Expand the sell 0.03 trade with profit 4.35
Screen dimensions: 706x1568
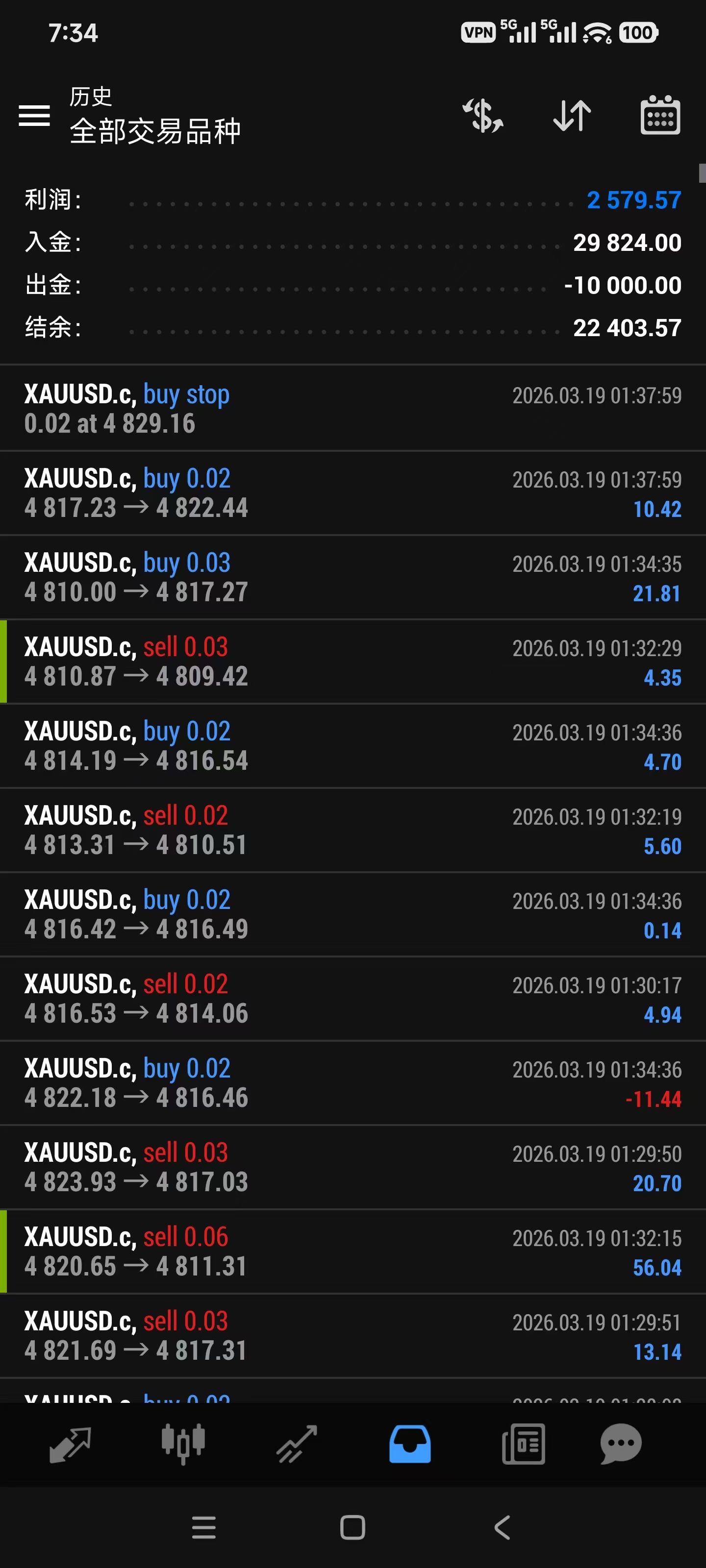click(353, 661)
